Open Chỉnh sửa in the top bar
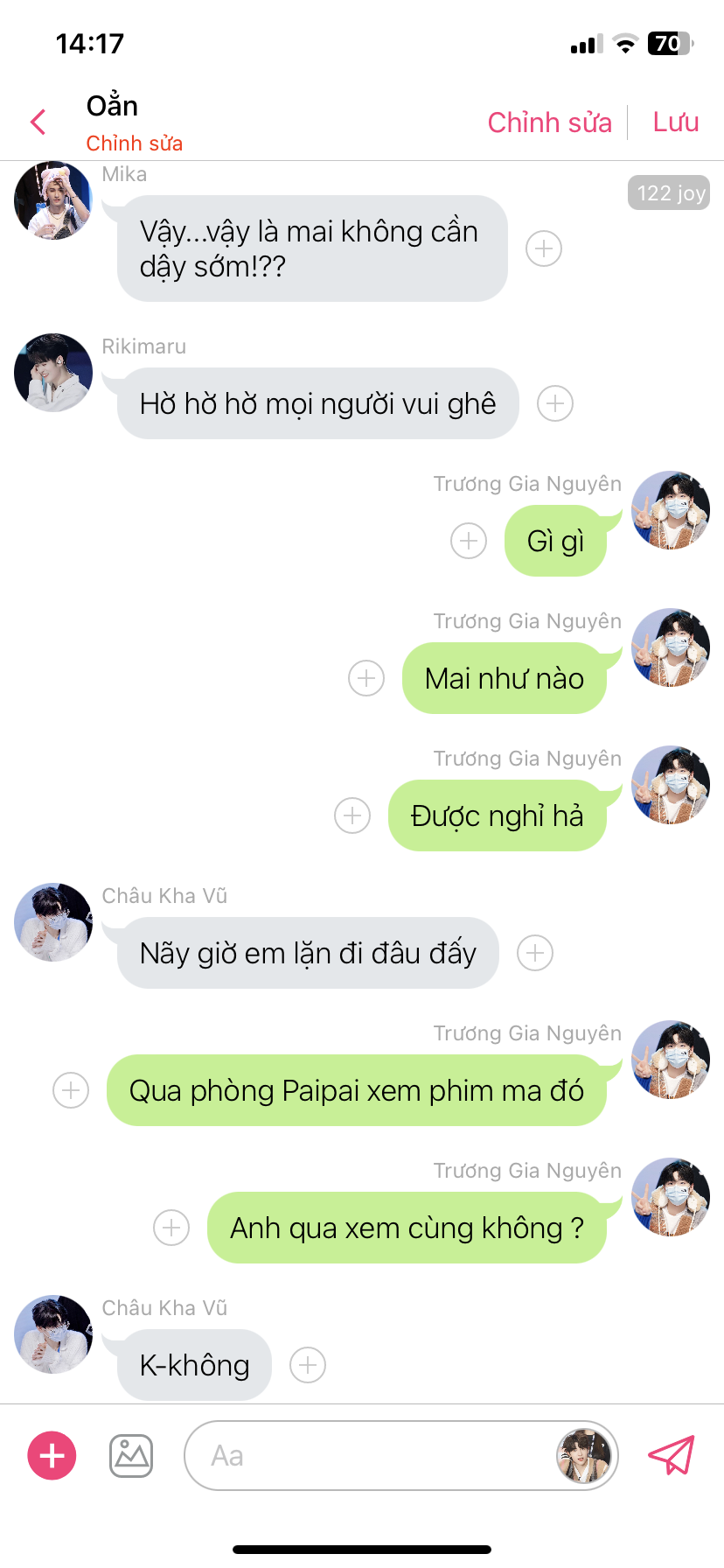Screen dimensions: 724x1568 (549, 122)
